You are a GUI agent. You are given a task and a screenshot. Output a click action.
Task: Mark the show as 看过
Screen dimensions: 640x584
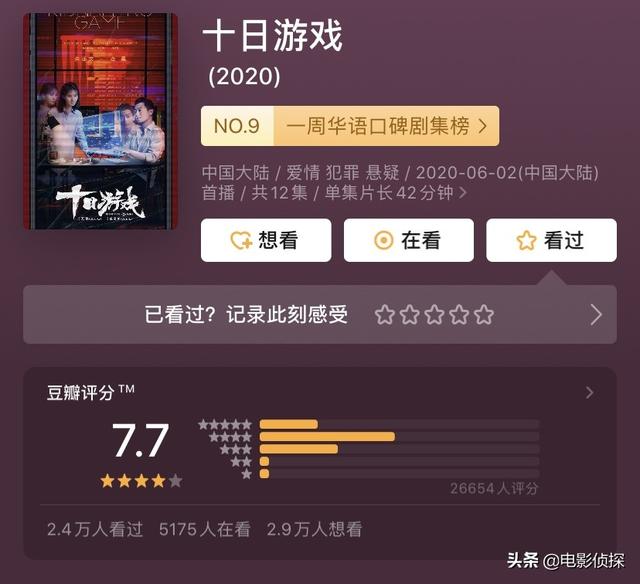click(x=551, y=240)
